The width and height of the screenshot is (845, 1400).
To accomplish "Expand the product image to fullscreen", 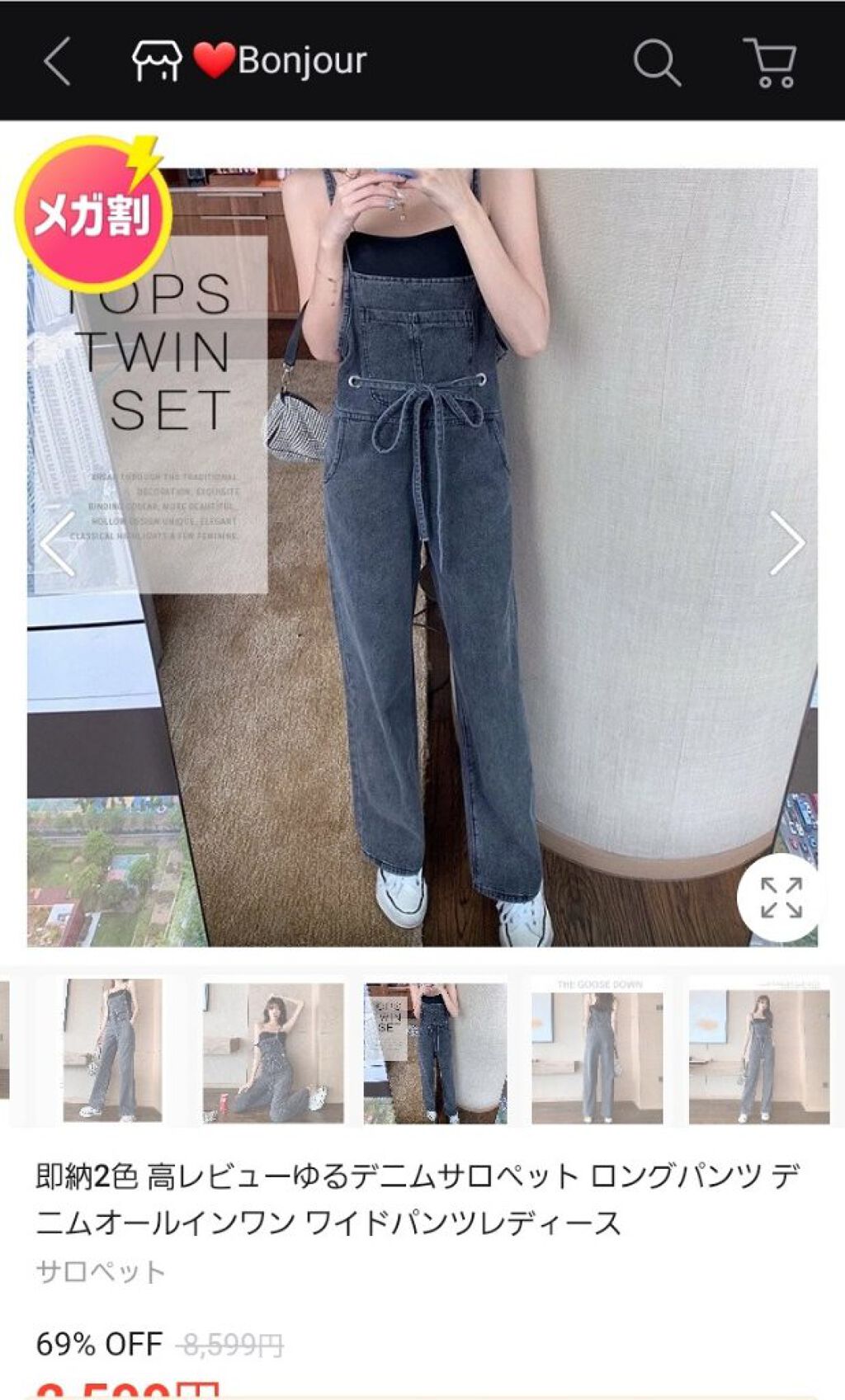I will (781, 898).
